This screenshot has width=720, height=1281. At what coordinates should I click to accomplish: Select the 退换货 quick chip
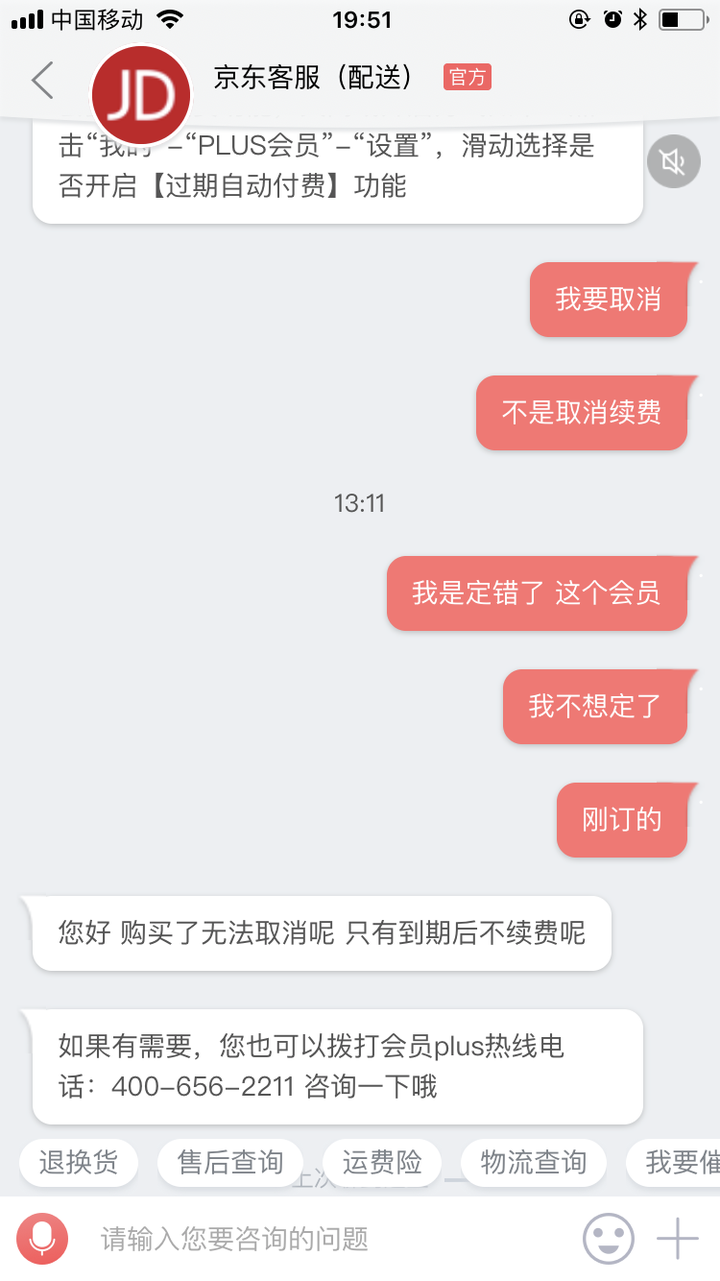(79, 1163)
